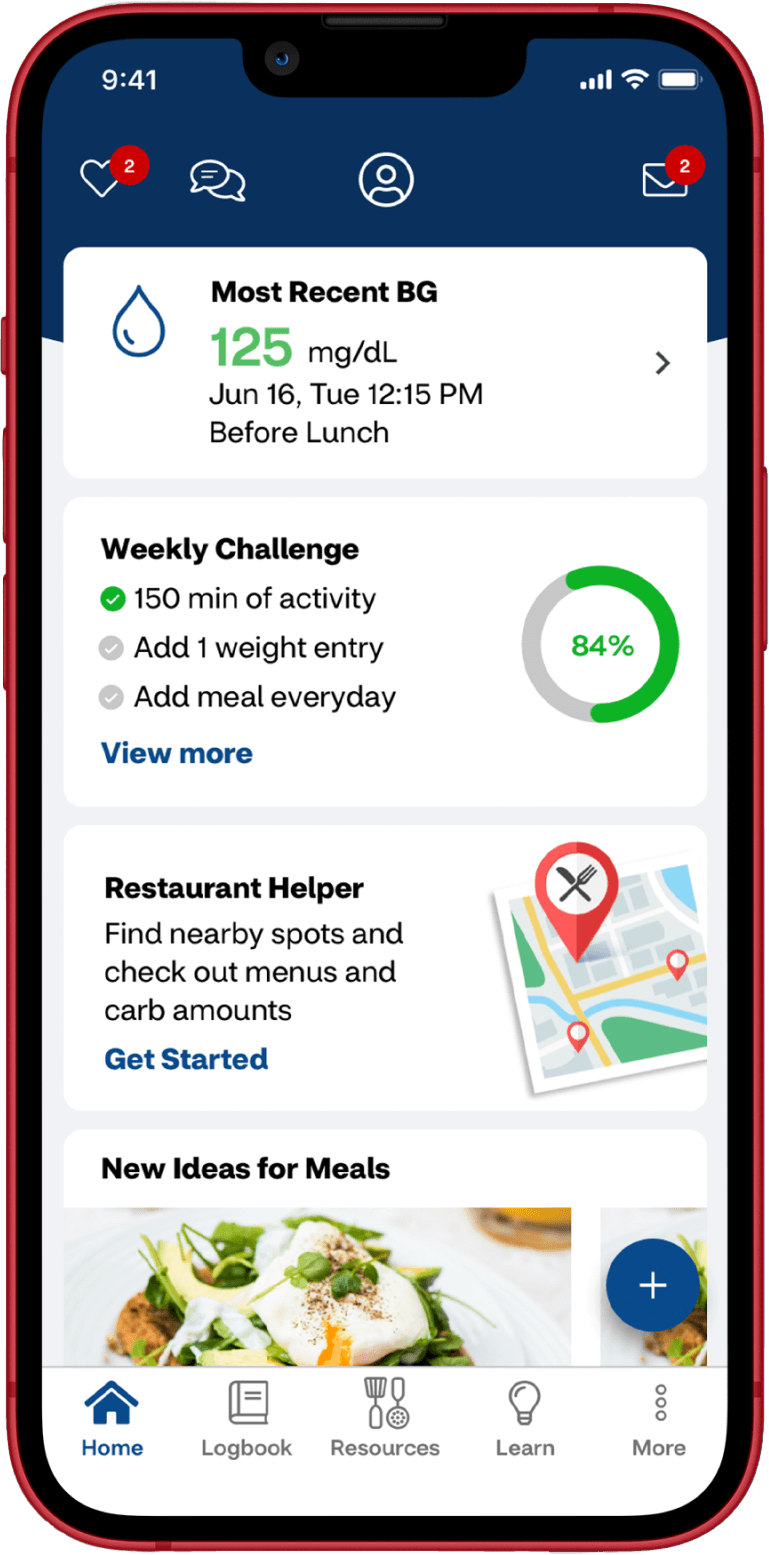Switch to the Home tab

pos(112,1418)
